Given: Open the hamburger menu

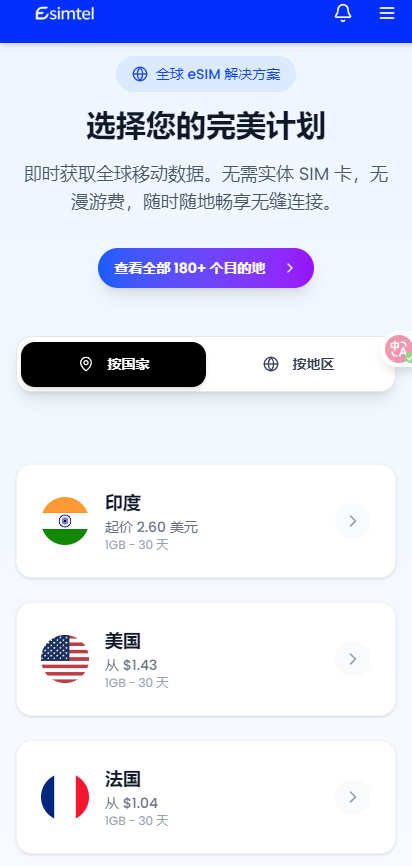Looking at the screenshot, I should coord(387,13).
